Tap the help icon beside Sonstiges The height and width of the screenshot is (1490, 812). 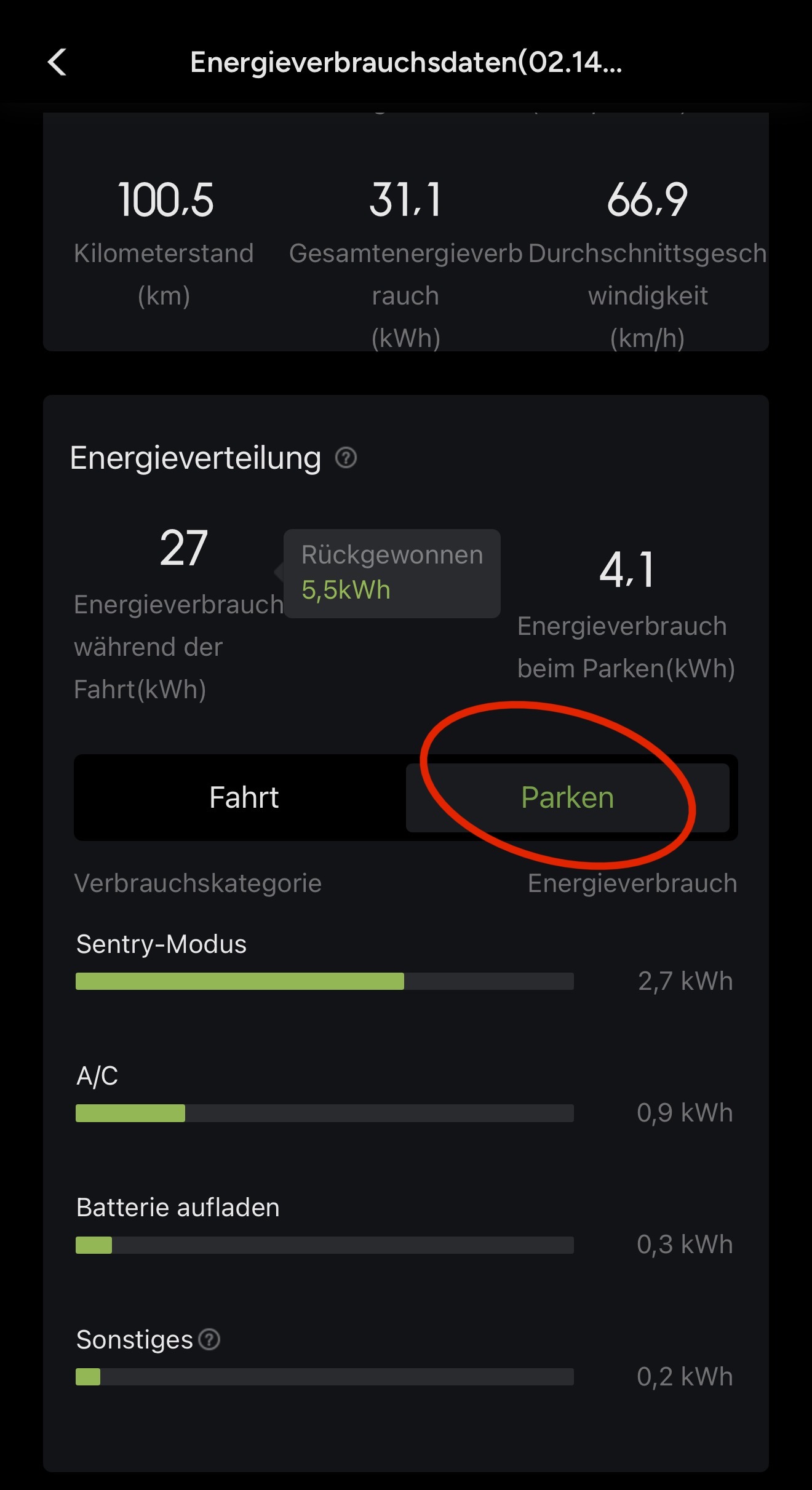coord(210,1339)
